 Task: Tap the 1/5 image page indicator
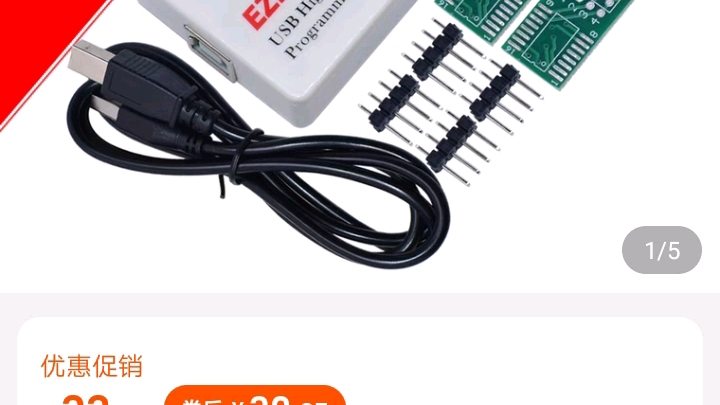pos(662,250)
